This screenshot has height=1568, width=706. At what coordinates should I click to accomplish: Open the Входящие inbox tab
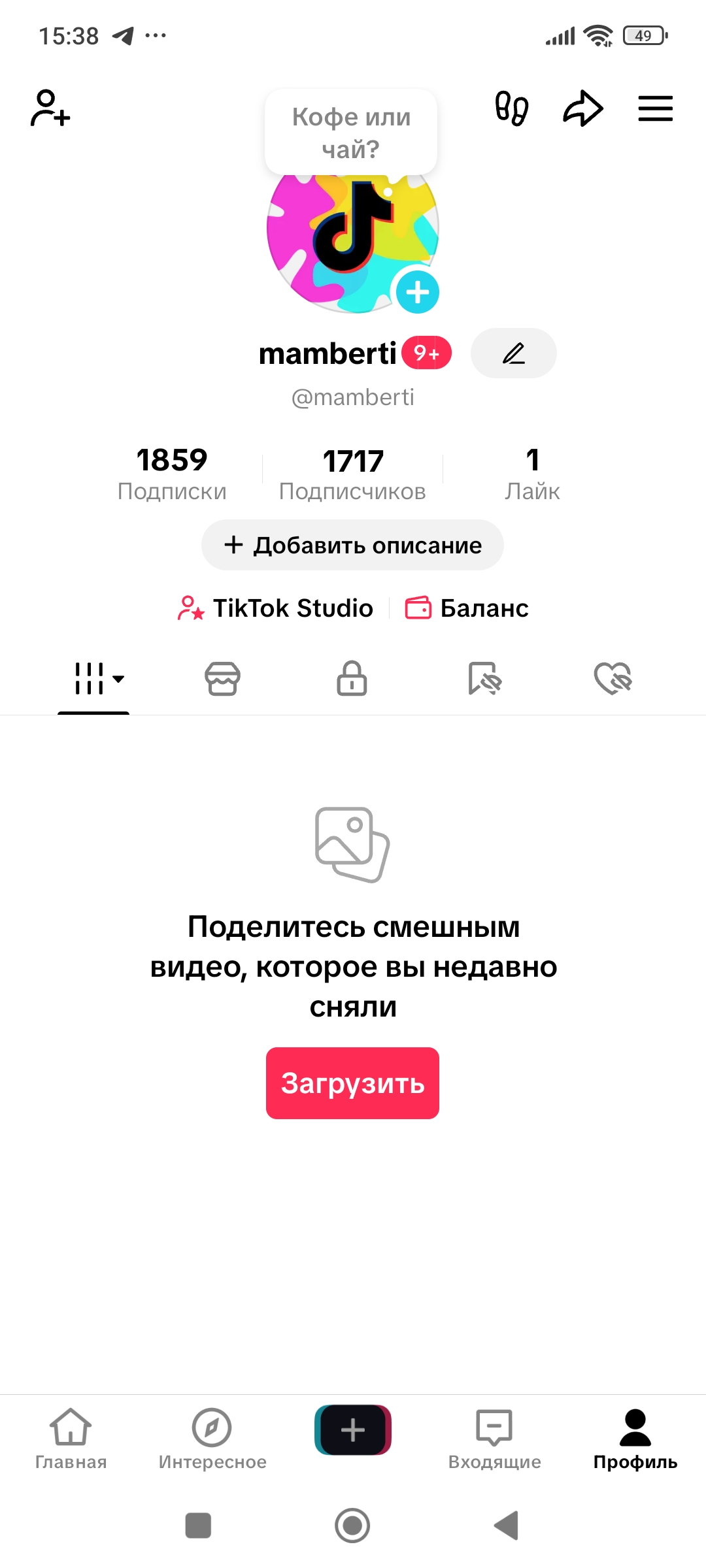494,1439
